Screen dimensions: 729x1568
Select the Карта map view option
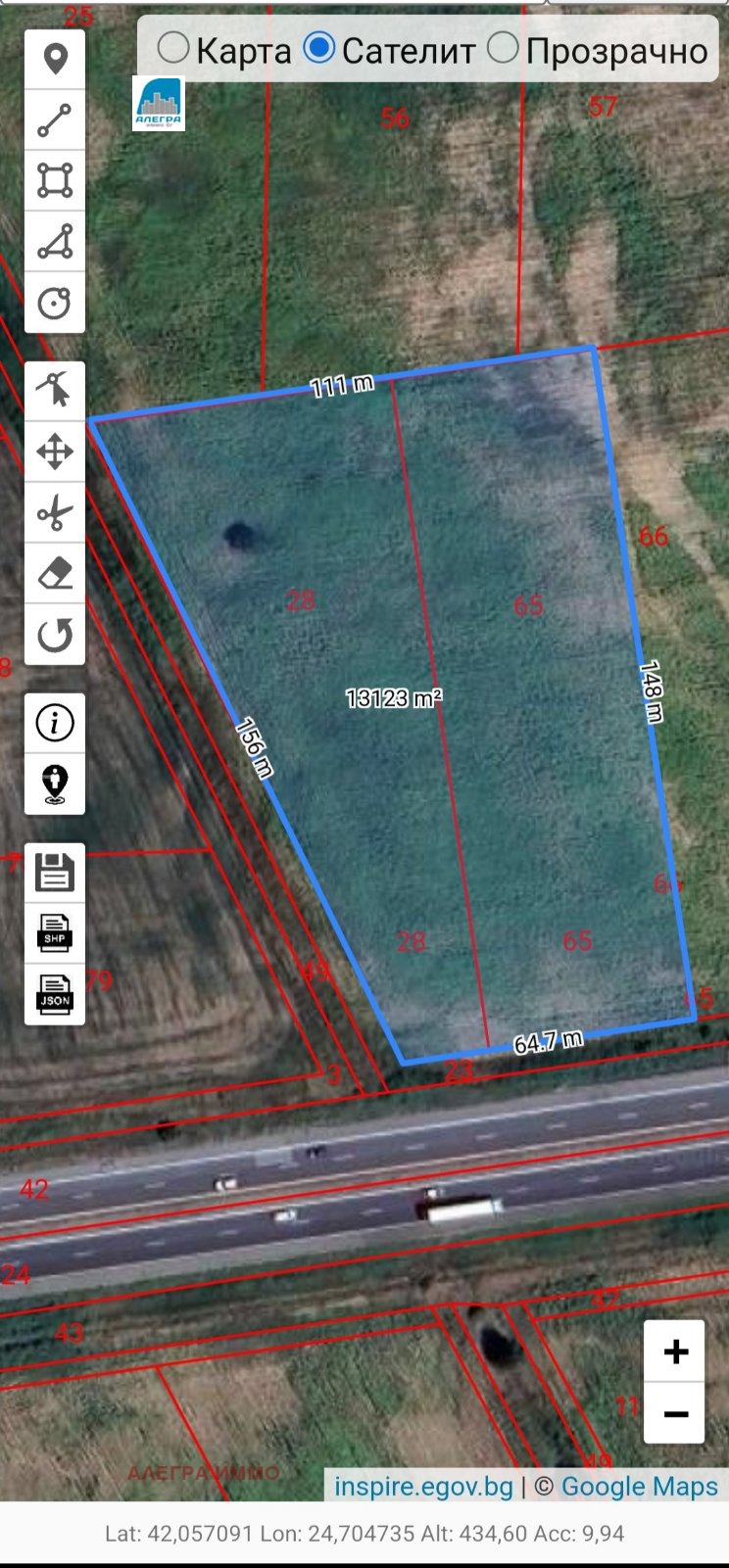pyautogui.click(x=173, y=48)
